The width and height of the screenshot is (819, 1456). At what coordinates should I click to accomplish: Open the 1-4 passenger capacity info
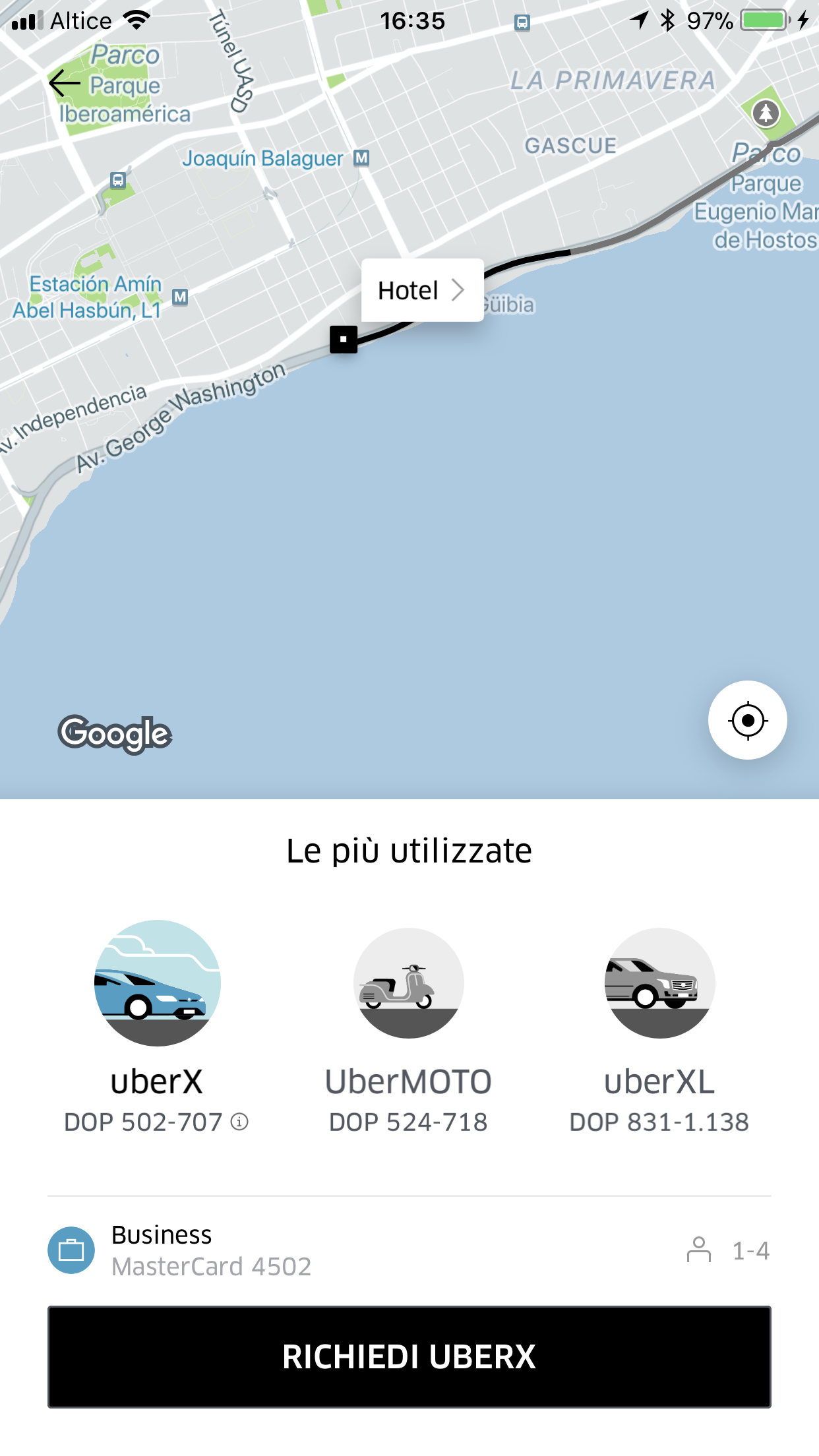click(x=728, y=1250)
